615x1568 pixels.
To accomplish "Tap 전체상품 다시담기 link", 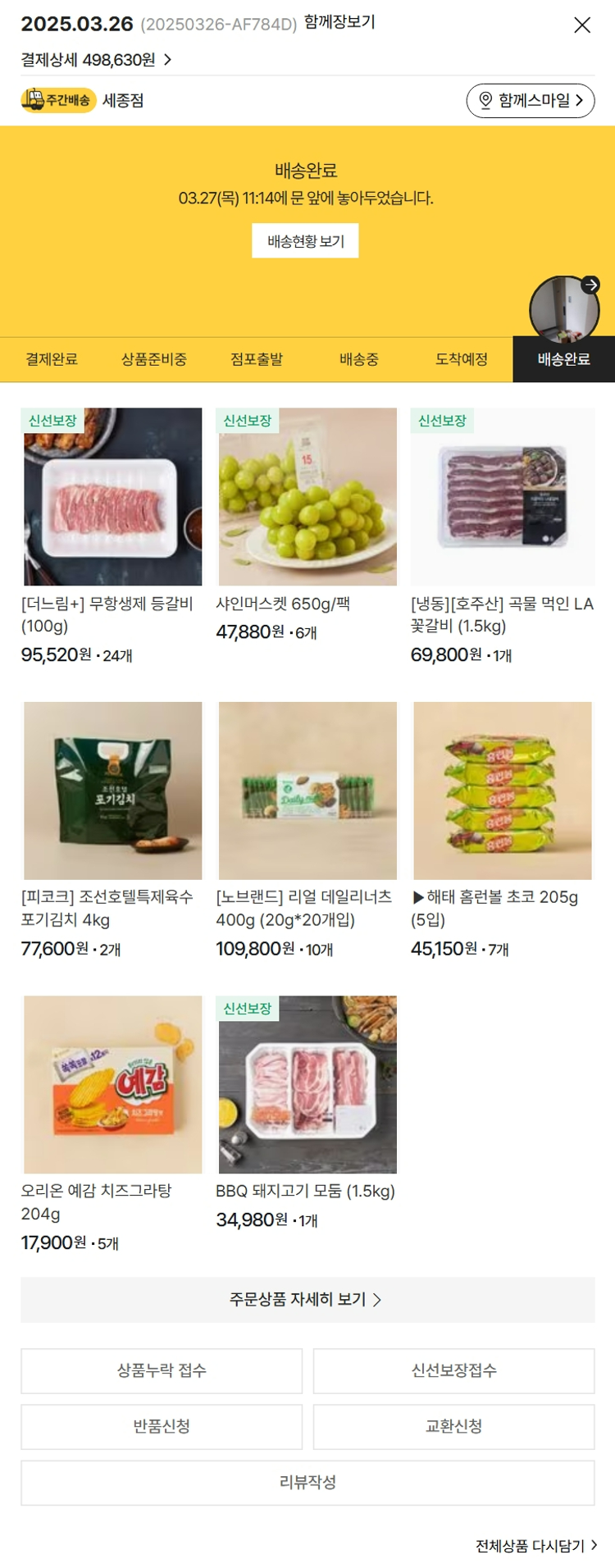I will tap(536, 1546).
